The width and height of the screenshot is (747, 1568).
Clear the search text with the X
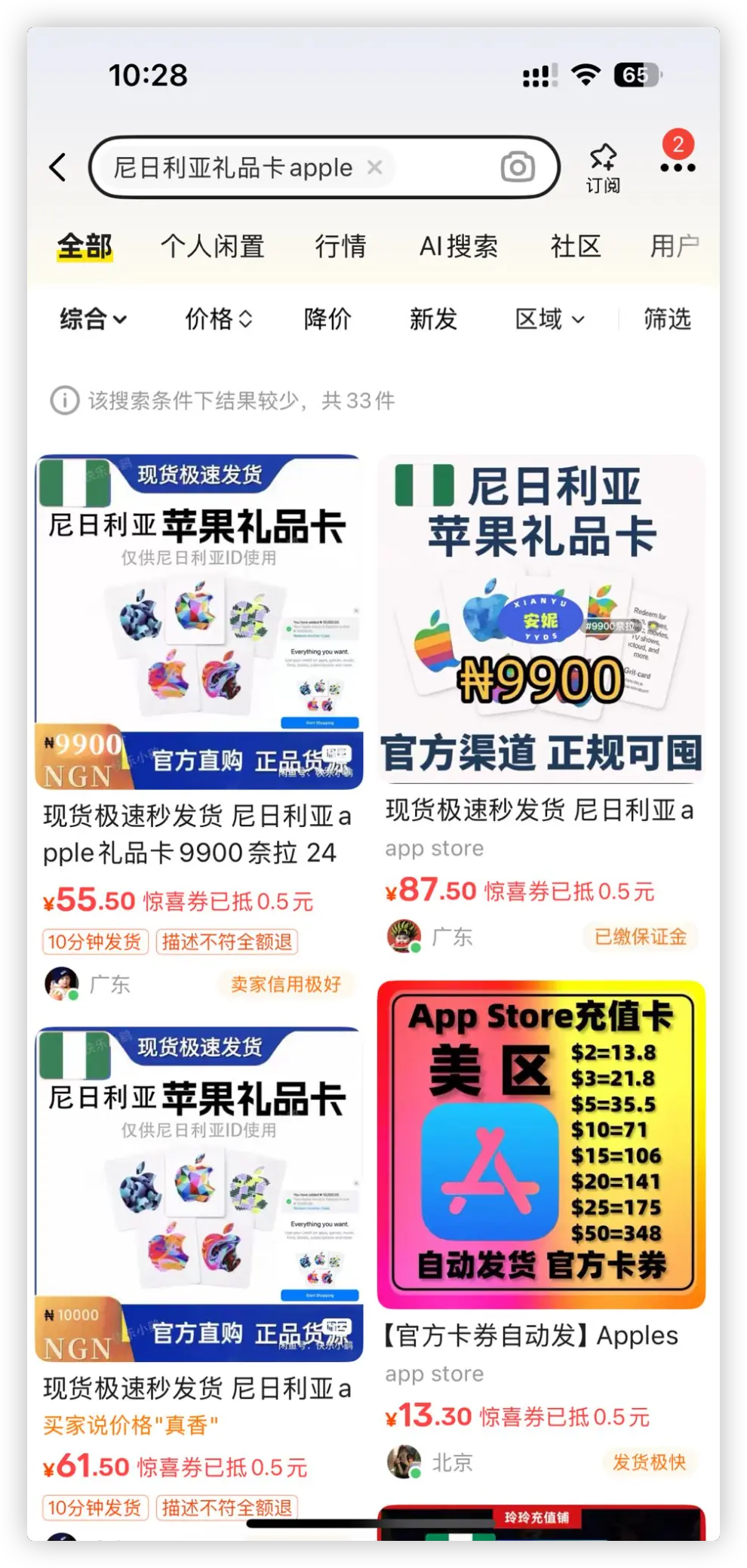375,168
